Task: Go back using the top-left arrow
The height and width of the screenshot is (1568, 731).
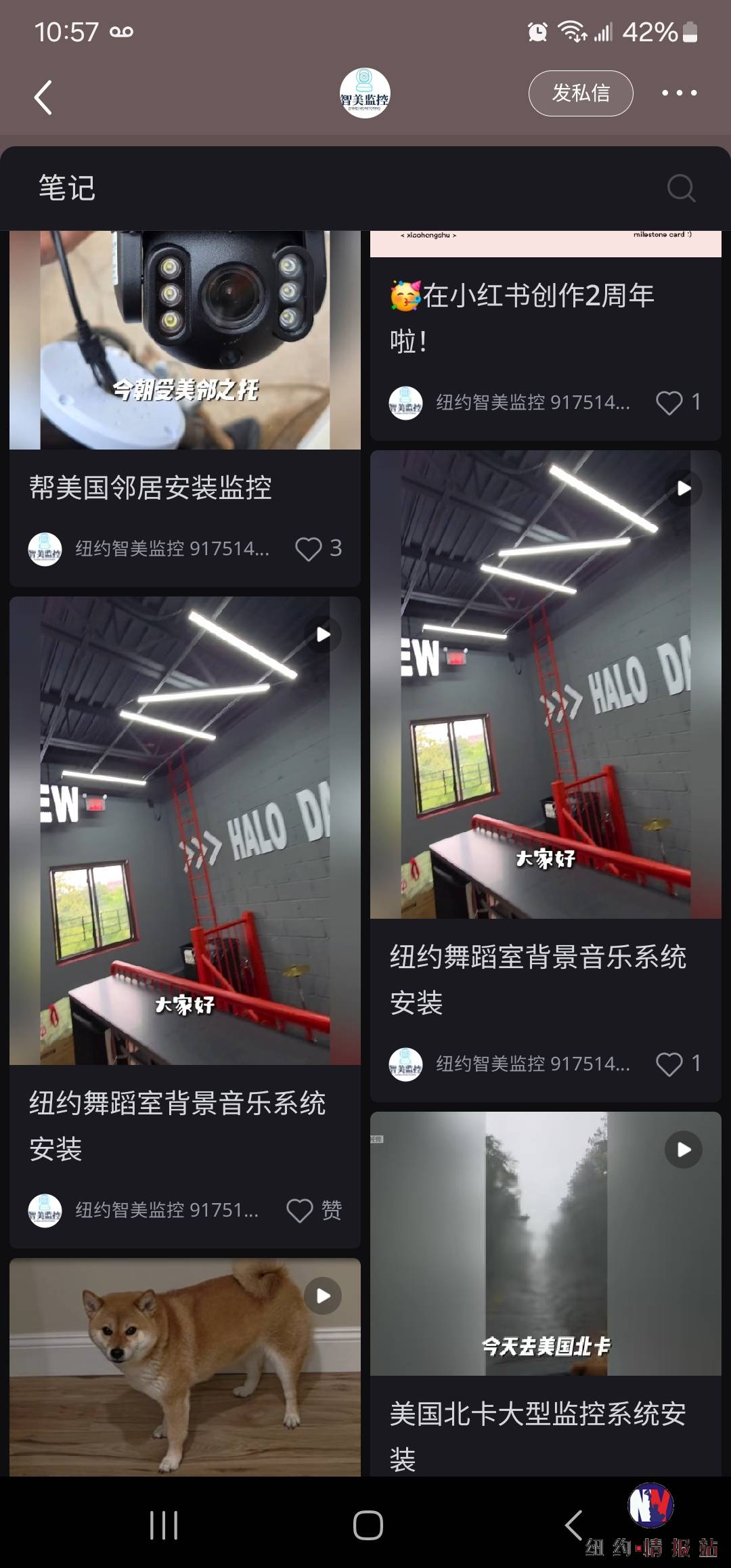Action: [43, 97]
